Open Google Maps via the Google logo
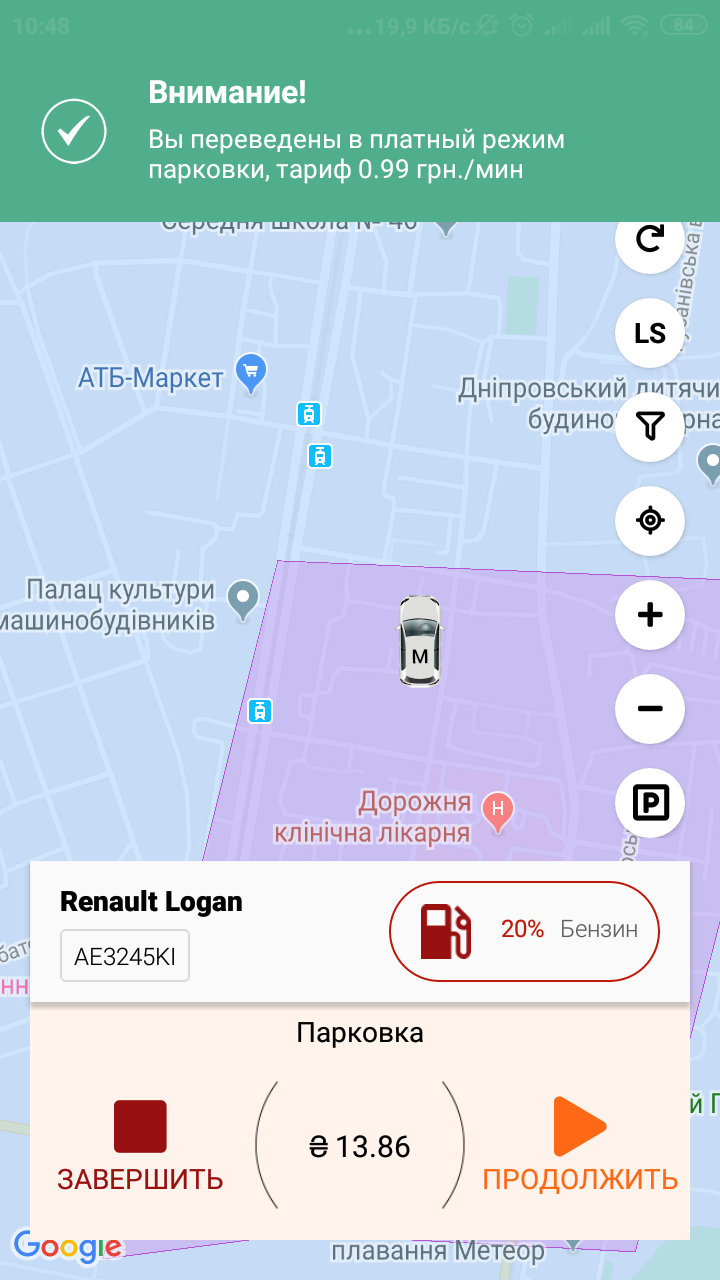The height and width of the screenshot is (1280, 720). [66, 1246]
